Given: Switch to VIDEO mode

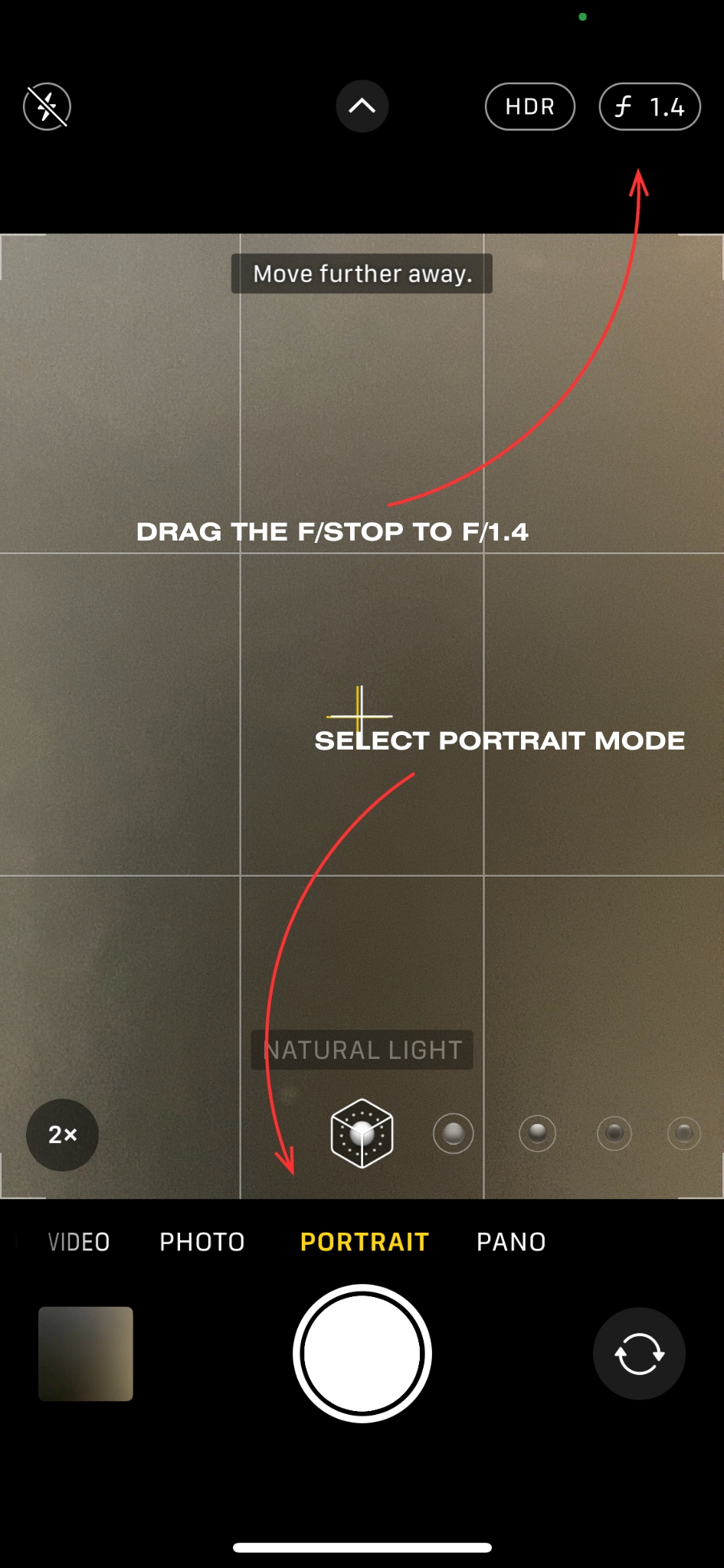Looking at the screenshot, I should pos(79,1242).
